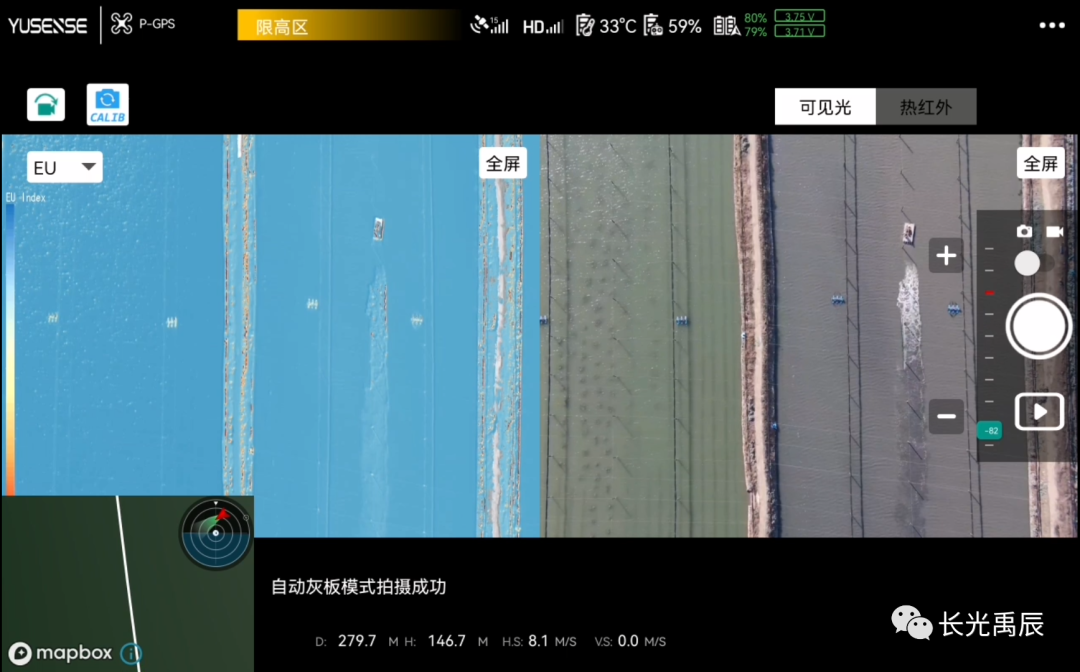Open 全屏 on the right camera view
The image size is (1080, 672).
coord(1040,163)
